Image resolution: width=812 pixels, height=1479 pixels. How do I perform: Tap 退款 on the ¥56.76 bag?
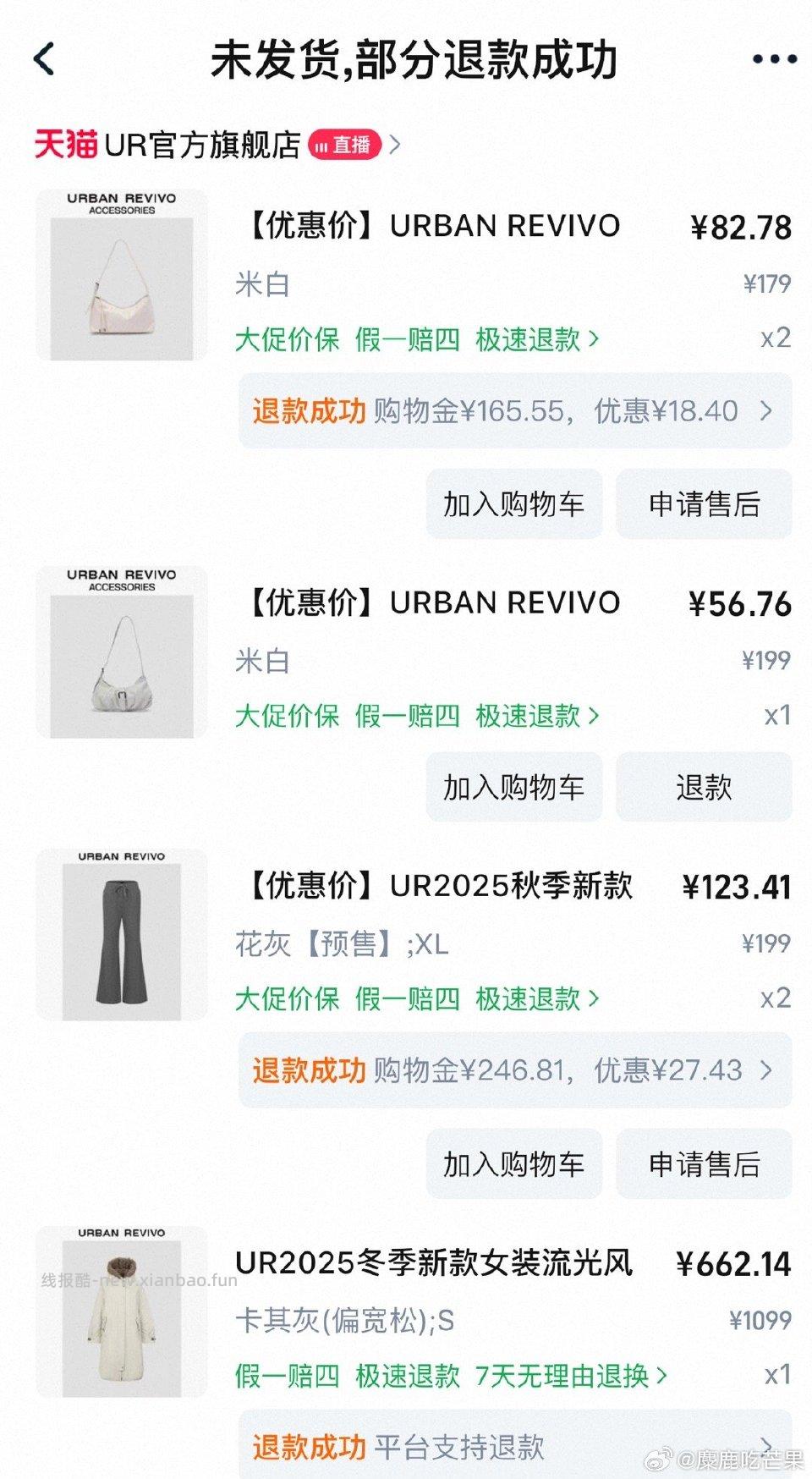[705, 788]
